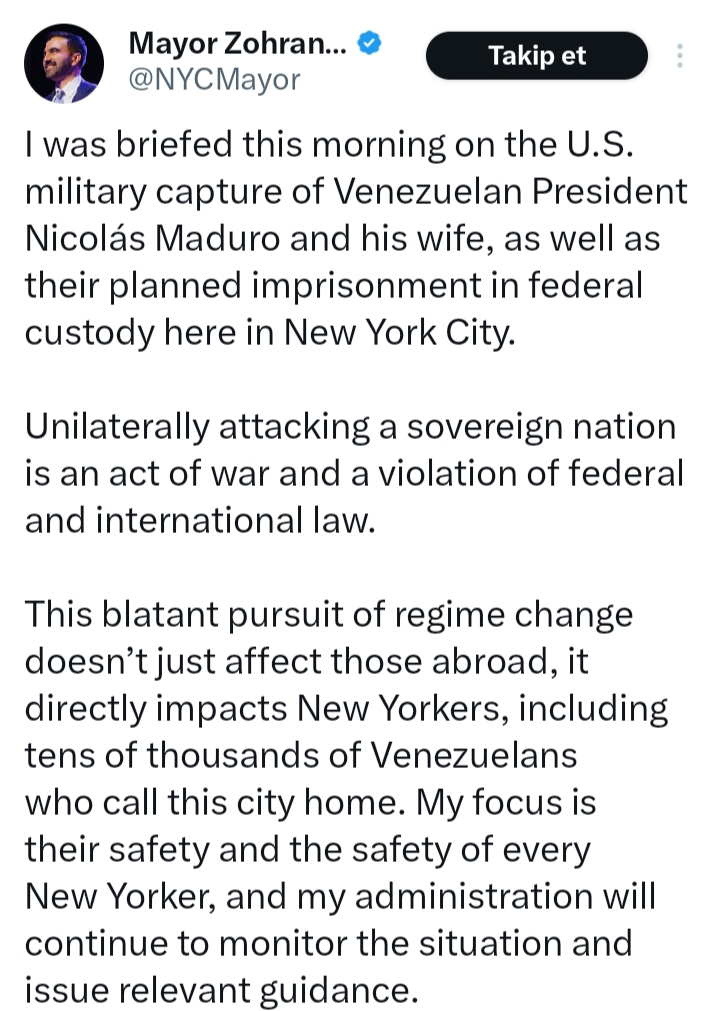Open the tweet's three-dot overflow menu
This screenshot has width=705, height=1011.
(x=680, y=55)
